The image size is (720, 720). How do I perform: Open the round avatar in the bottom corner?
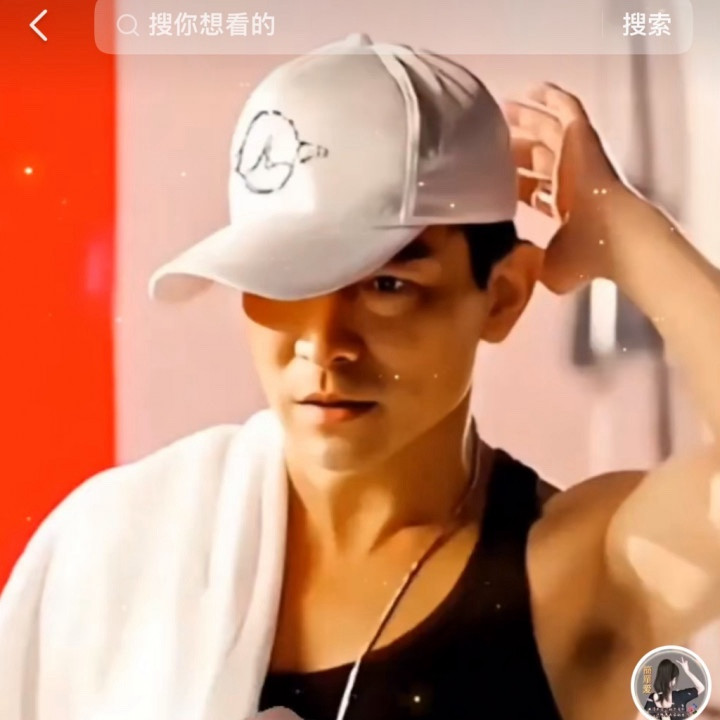pos(671,682)
